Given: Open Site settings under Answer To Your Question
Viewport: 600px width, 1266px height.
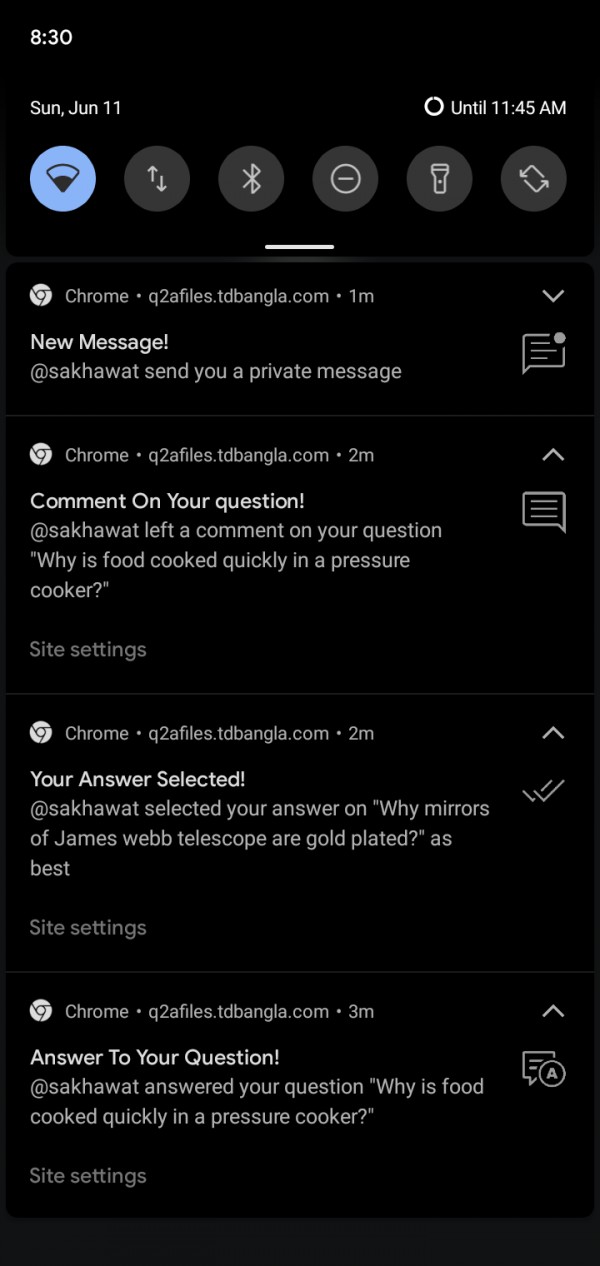Looking at the screenshot, I should coord(88,1175).
